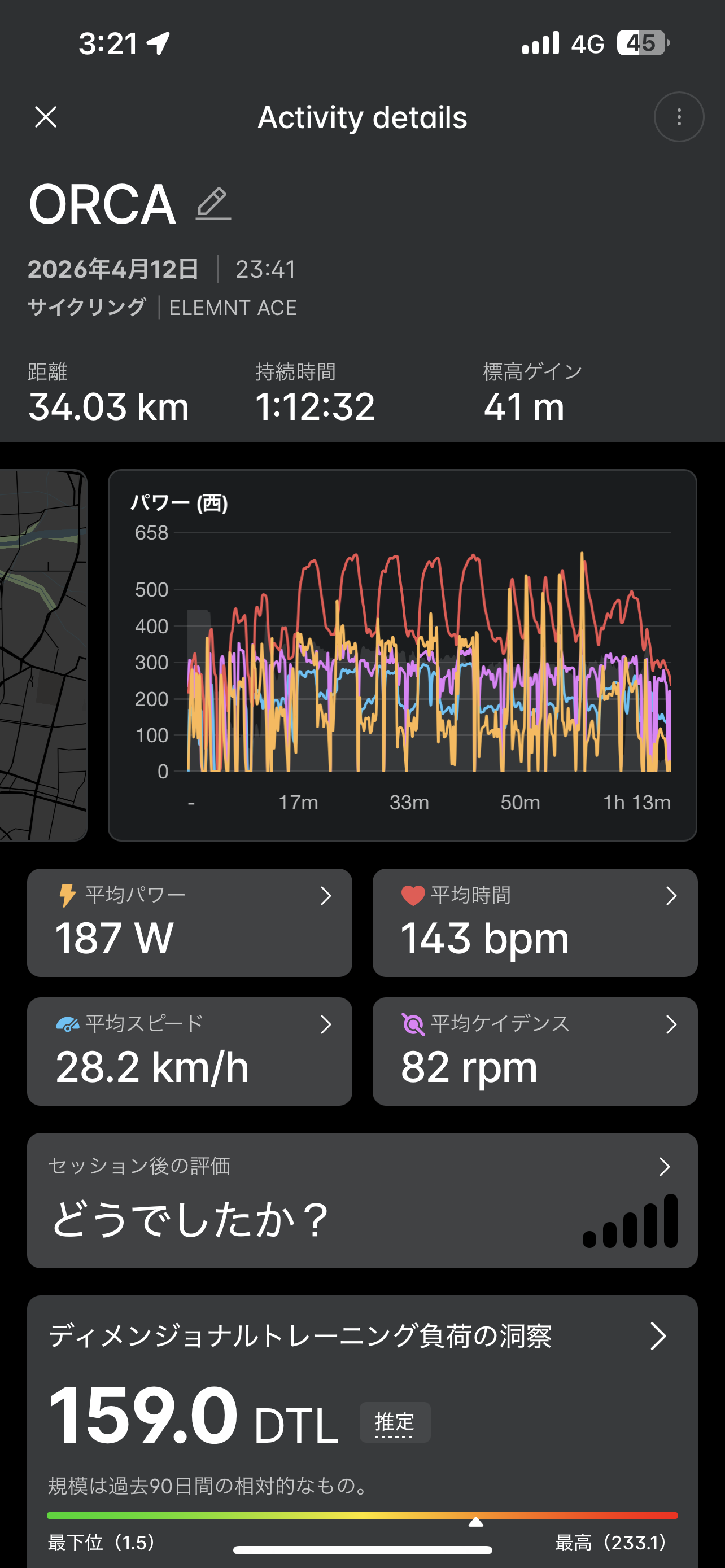Close the Activity details screen
The height and width of the screenshot is (1568, 725).
[46, 117]
